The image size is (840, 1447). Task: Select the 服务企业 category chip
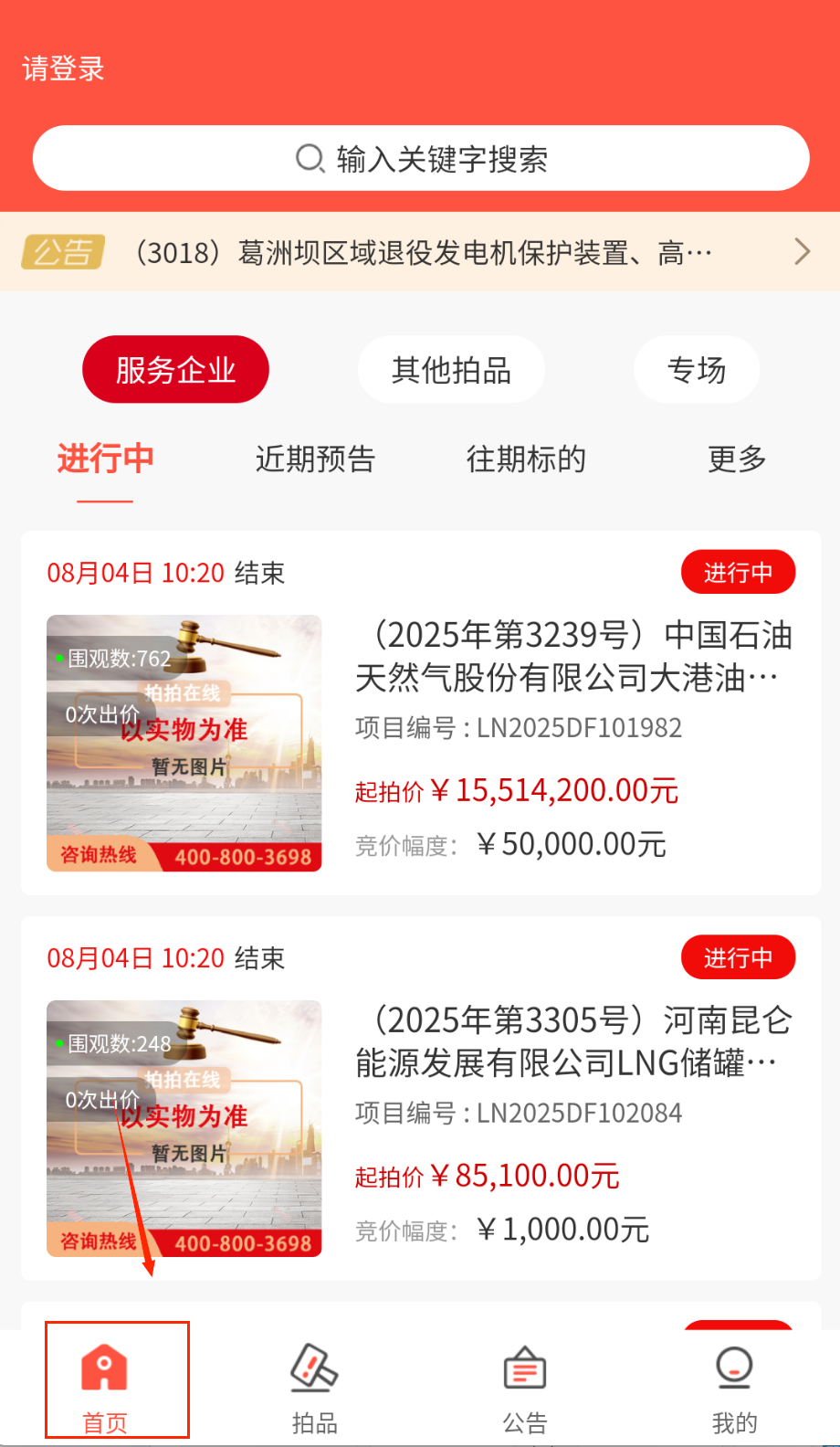click(x=175, y=370)
